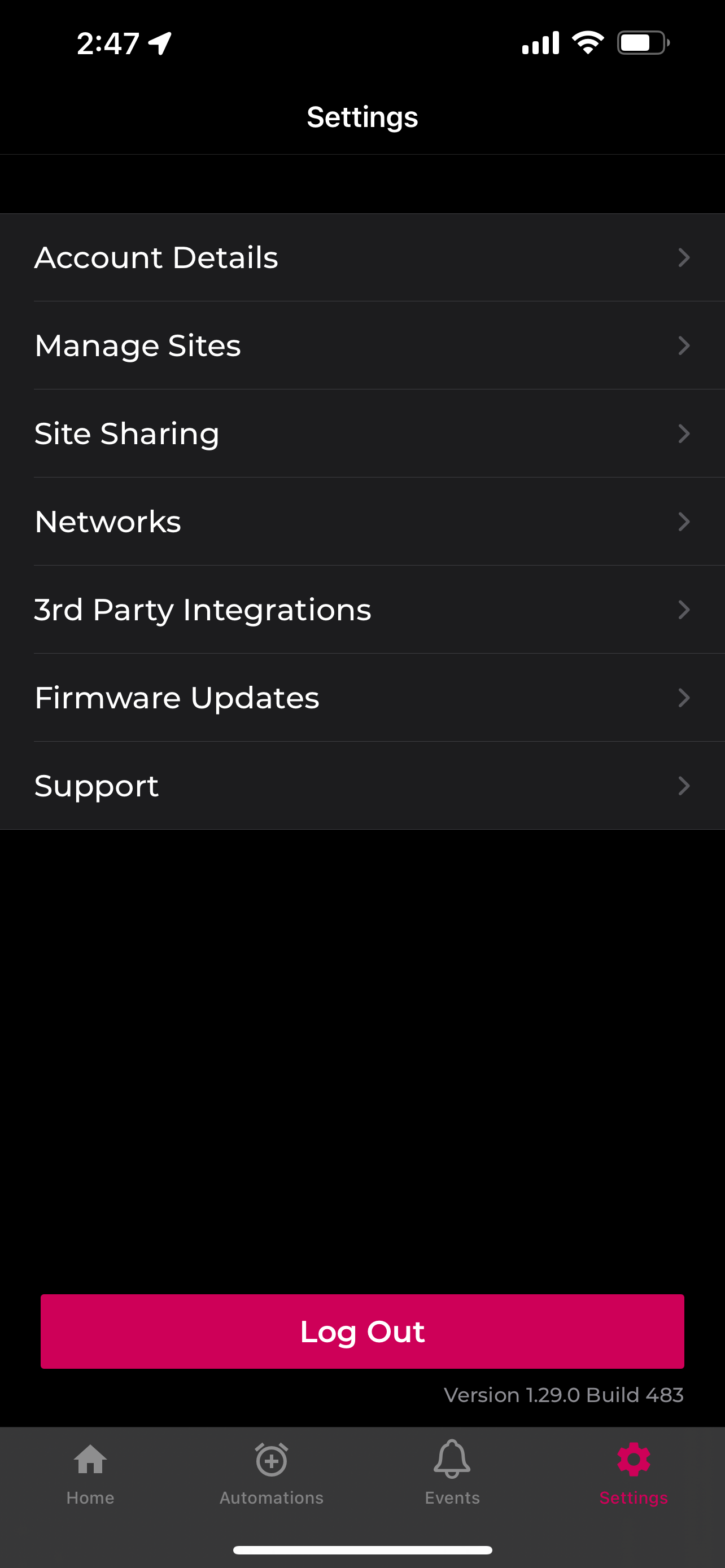The width and height of the screenshot is (725, 1568).
Task: Go to the Automations tab
Action: [x=272, y=1473]
